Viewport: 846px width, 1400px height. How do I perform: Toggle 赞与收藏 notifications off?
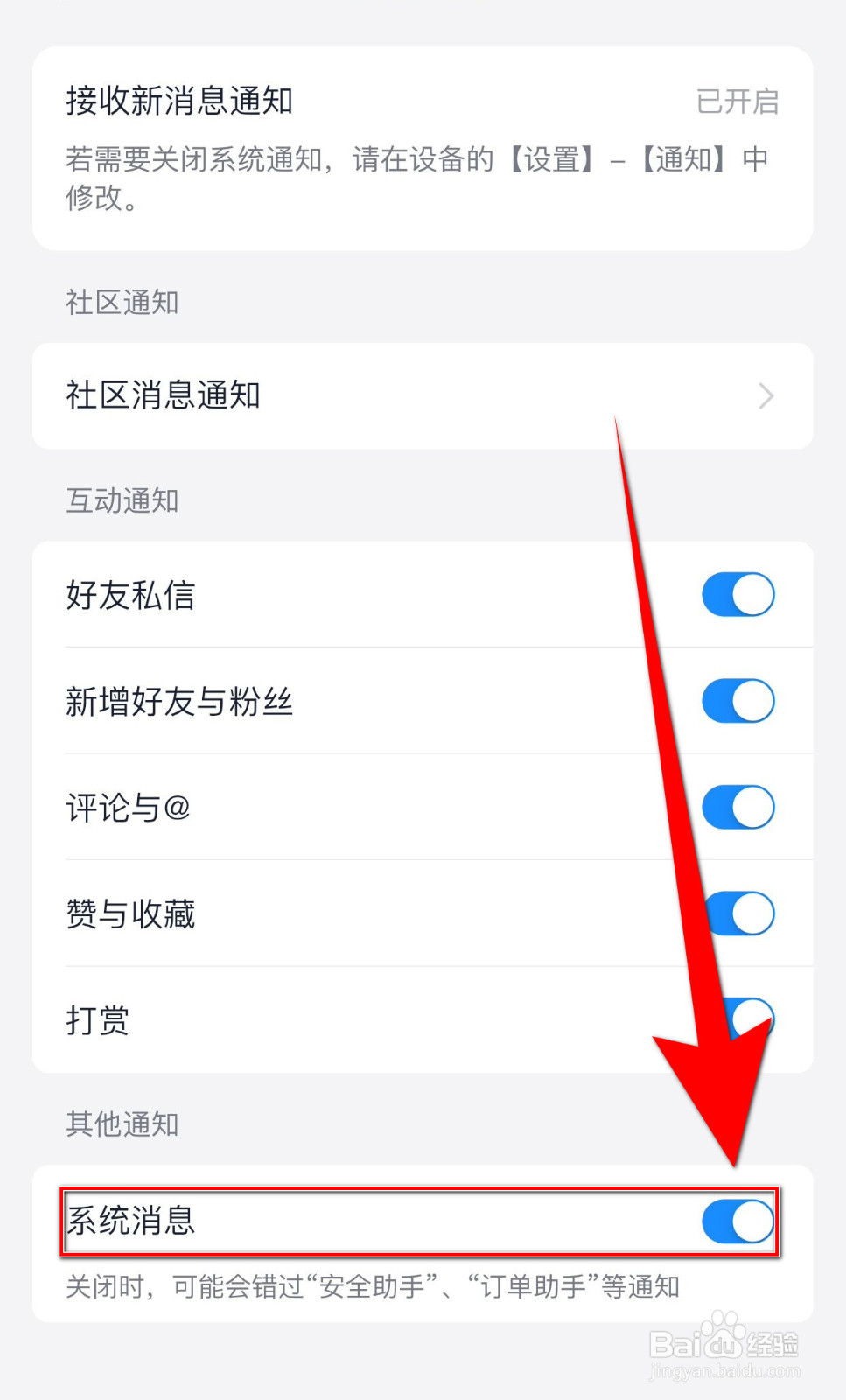(x=738, y=913)
